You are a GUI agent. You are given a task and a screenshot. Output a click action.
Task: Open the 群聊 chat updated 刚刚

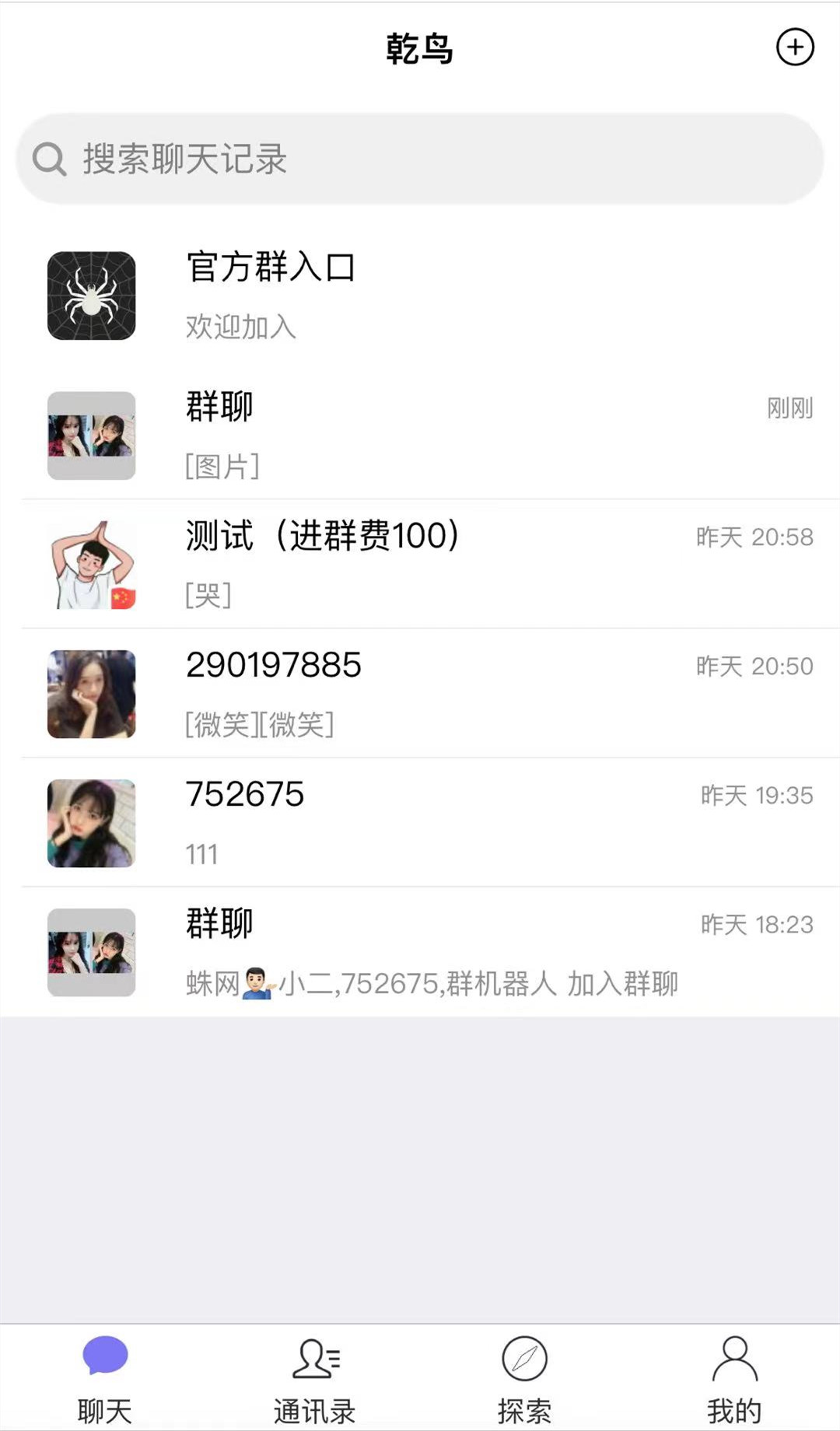tap(420, 436)
